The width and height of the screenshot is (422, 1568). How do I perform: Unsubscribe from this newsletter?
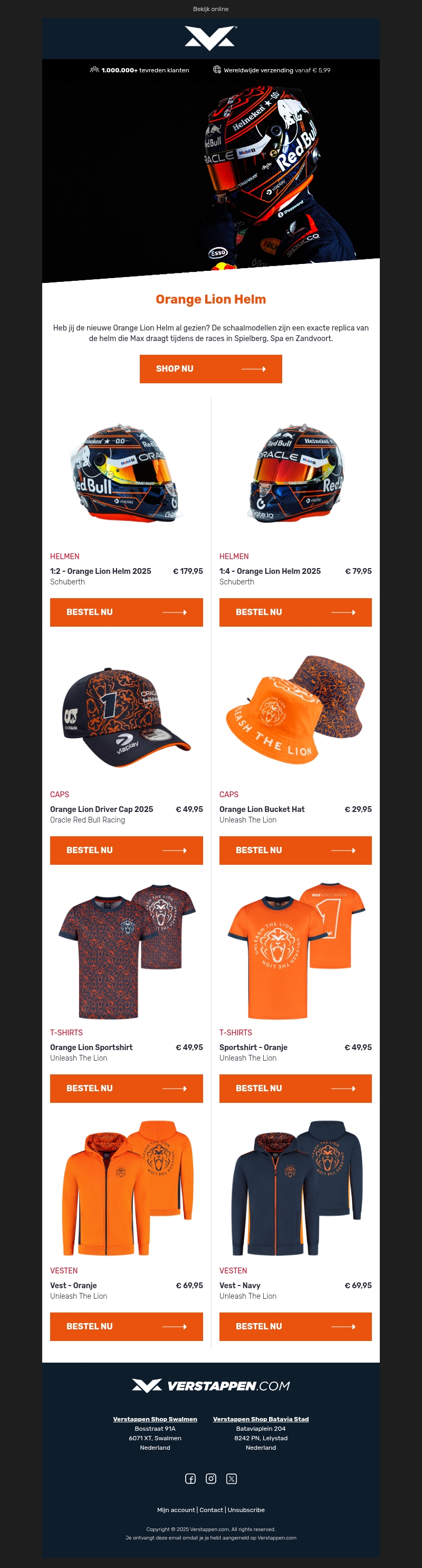click(246, 1509)
